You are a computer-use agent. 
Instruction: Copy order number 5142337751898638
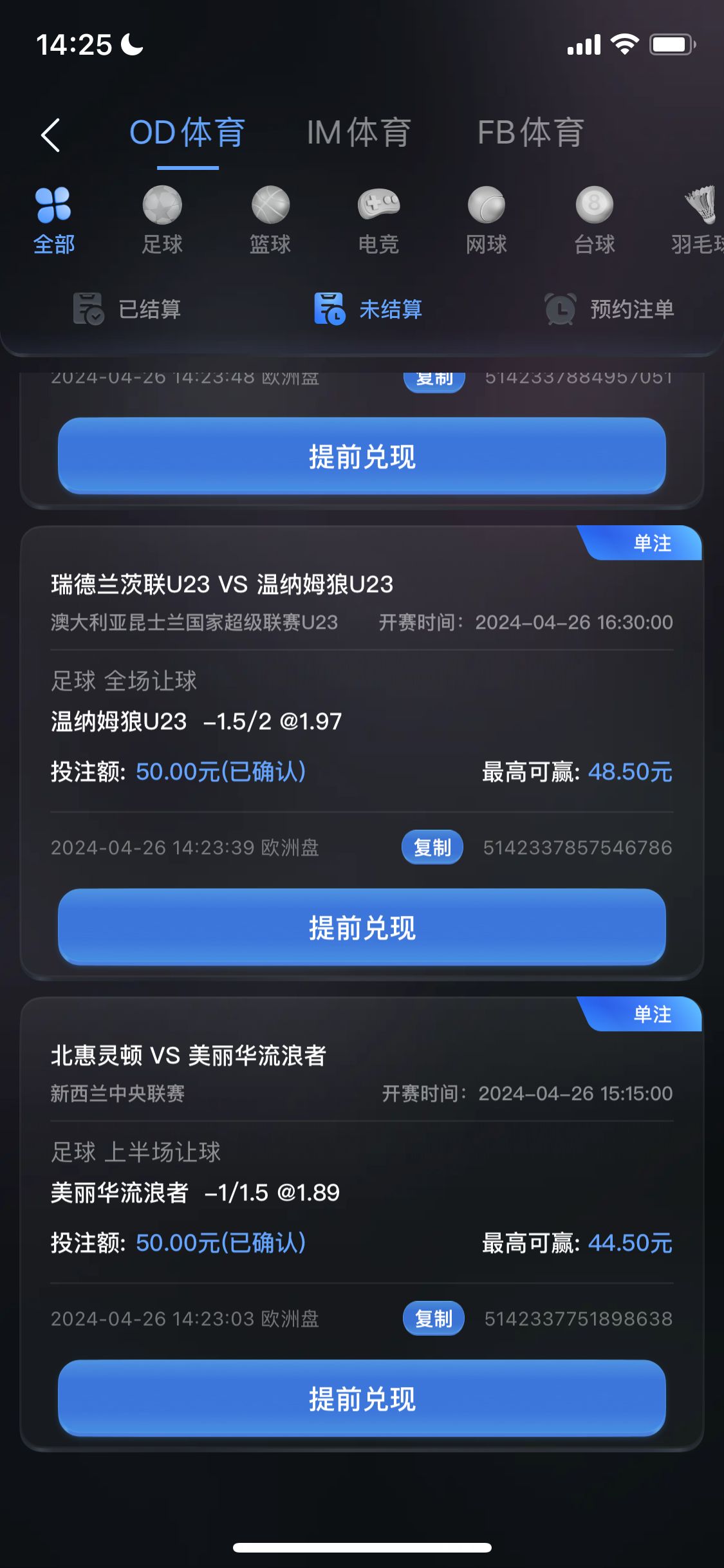point(433,1318)
